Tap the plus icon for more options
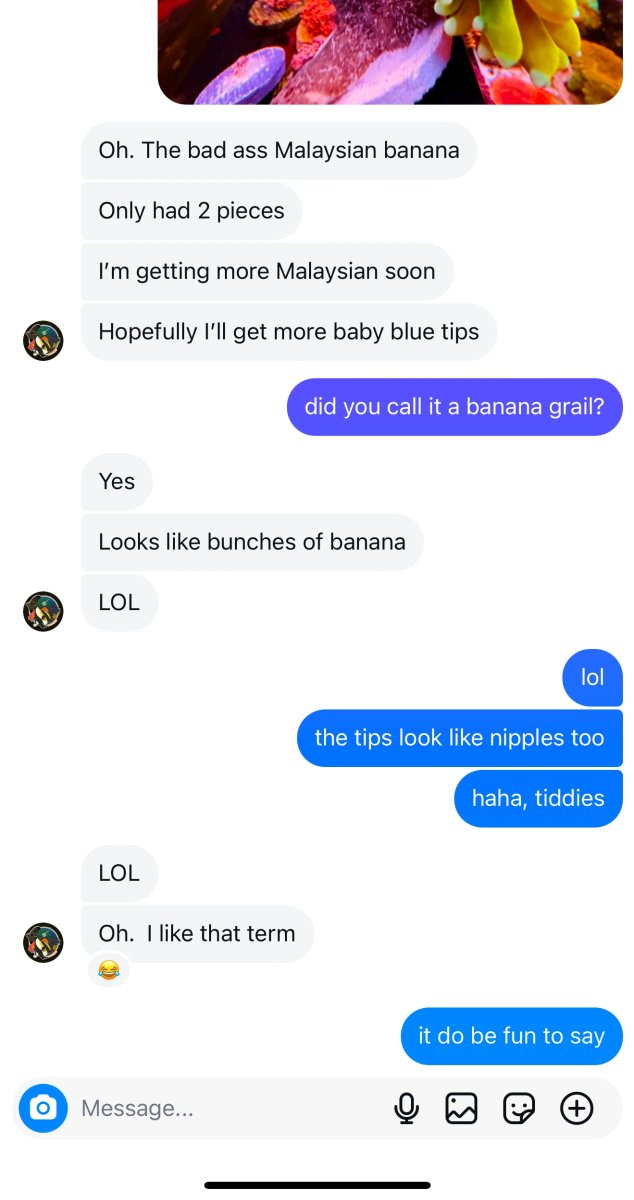Screen dimensions: 634x1200 point(577,1108)
